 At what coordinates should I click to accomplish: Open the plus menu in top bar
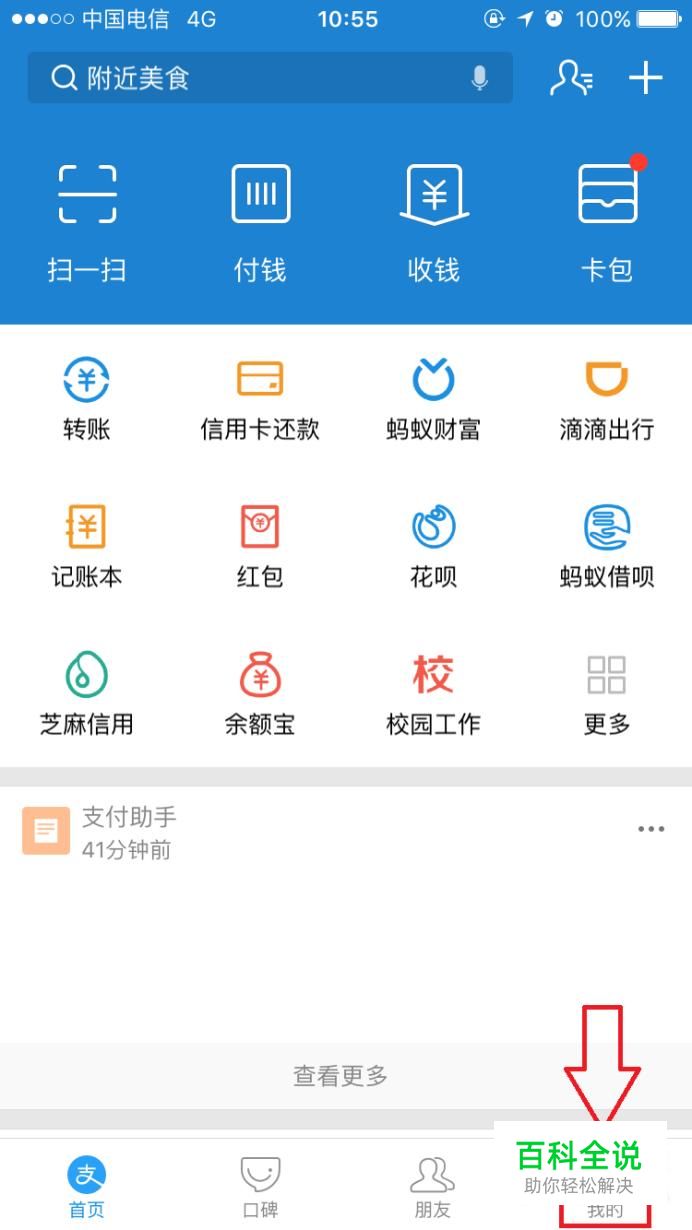[646, 78]
